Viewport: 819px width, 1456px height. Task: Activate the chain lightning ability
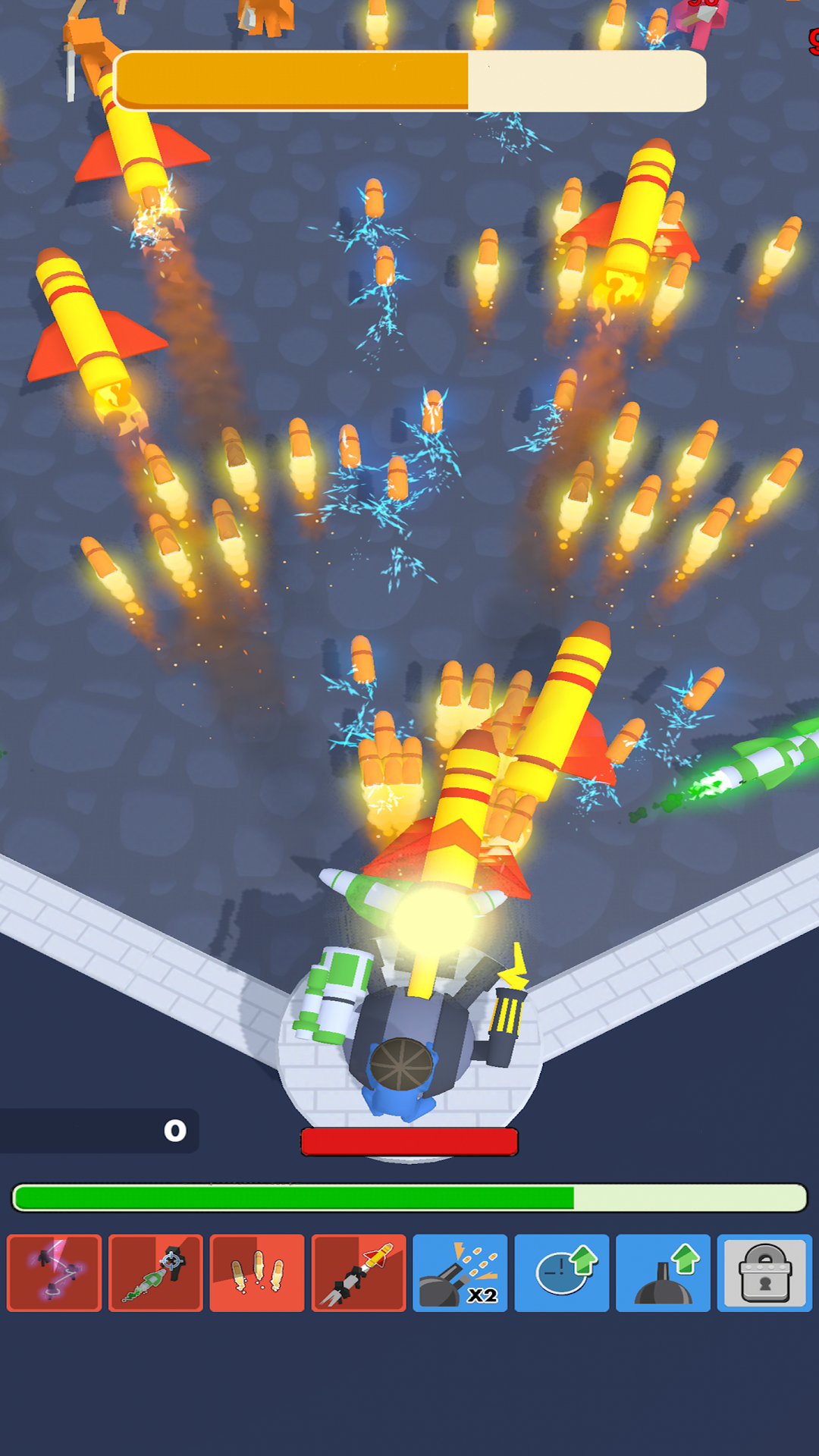click(x=54, y=1272)
